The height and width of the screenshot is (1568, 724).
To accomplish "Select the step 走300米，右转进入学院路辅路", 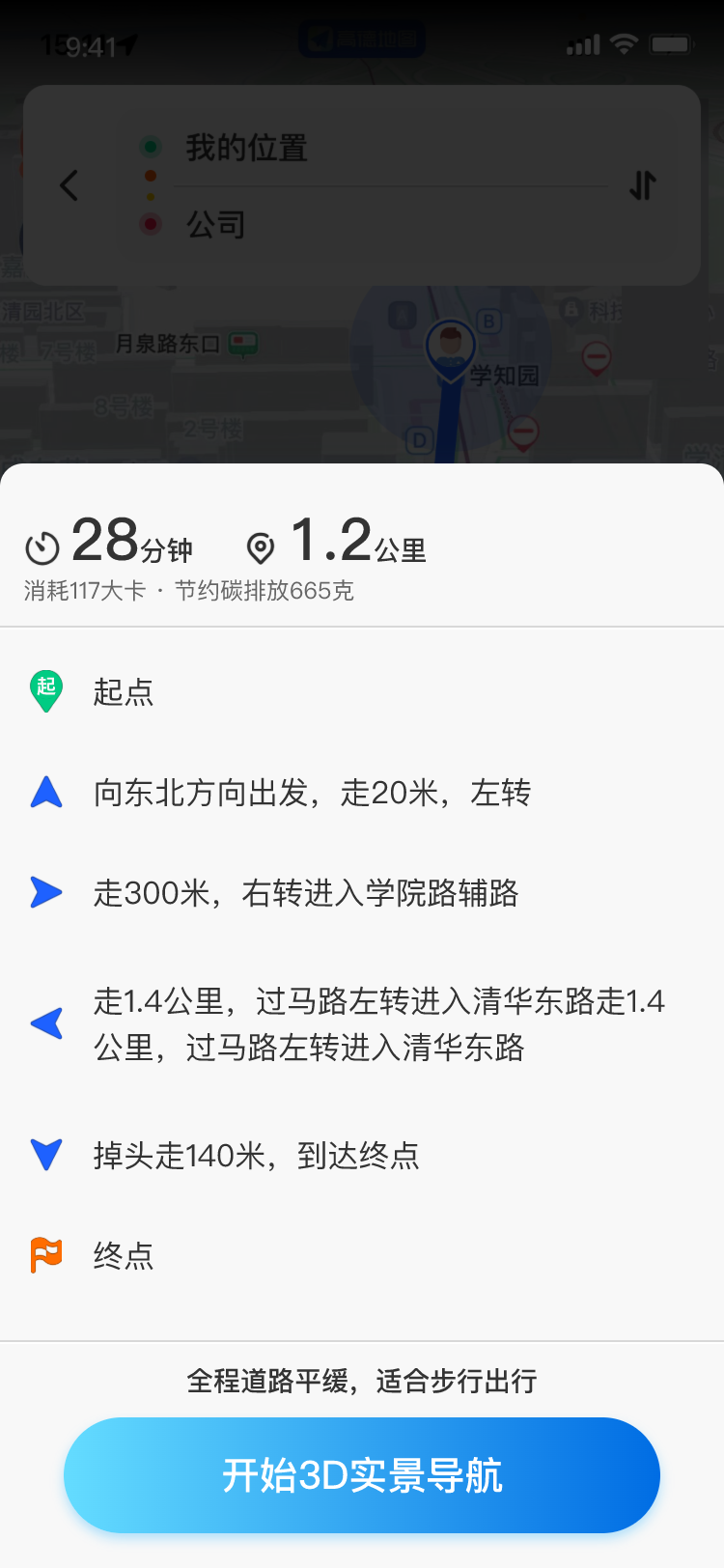I will (x=362, y=893).
